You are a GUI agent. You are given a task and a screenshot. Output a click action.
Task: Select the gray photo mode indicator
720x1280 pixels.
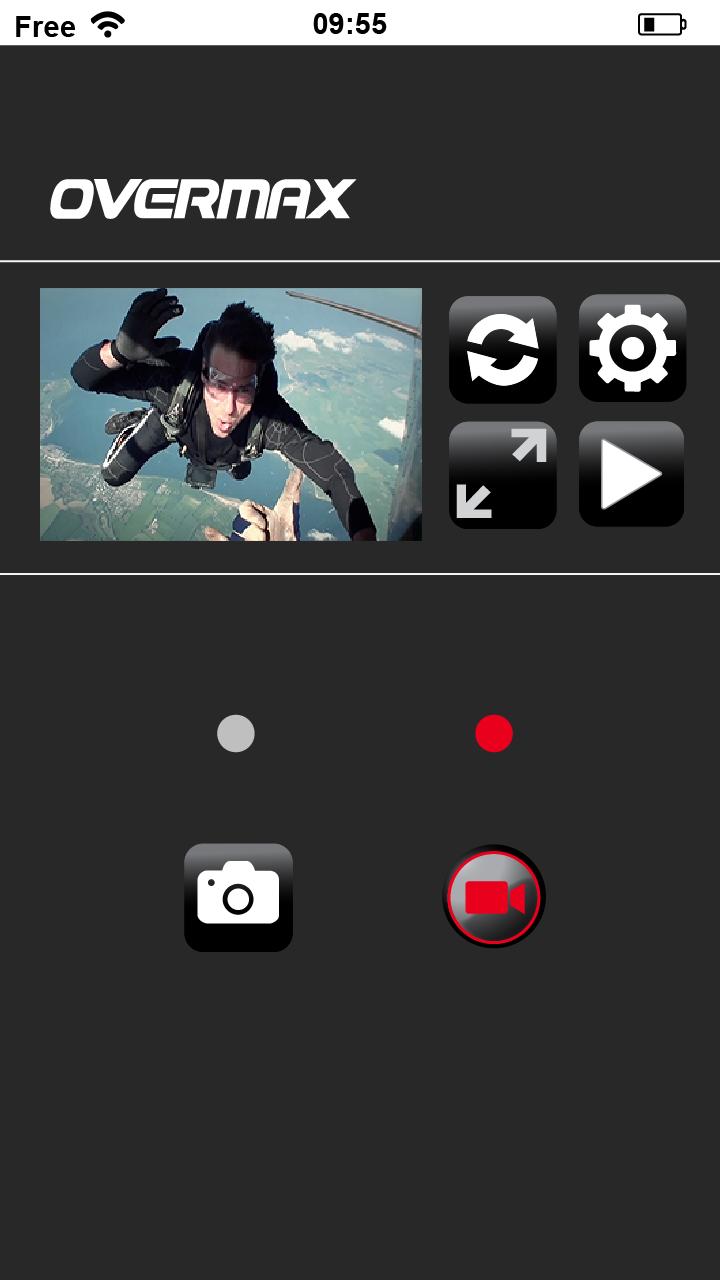(236, 734)
